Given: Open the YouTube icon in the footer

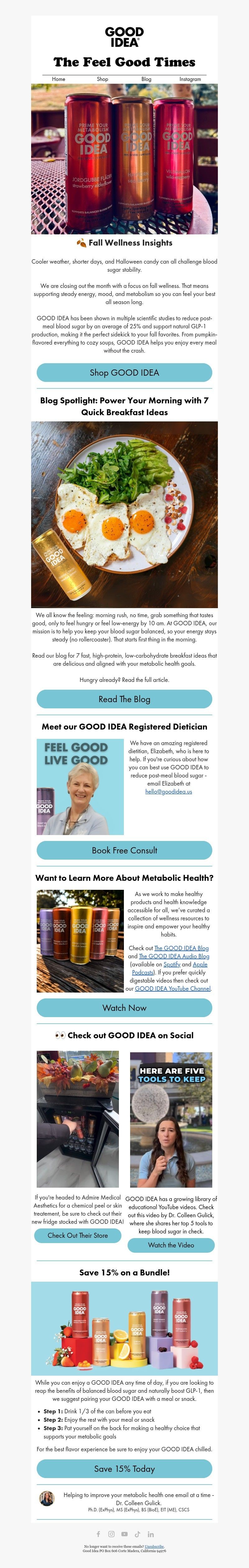Looking at the screenshot, I should point(124,1534).
